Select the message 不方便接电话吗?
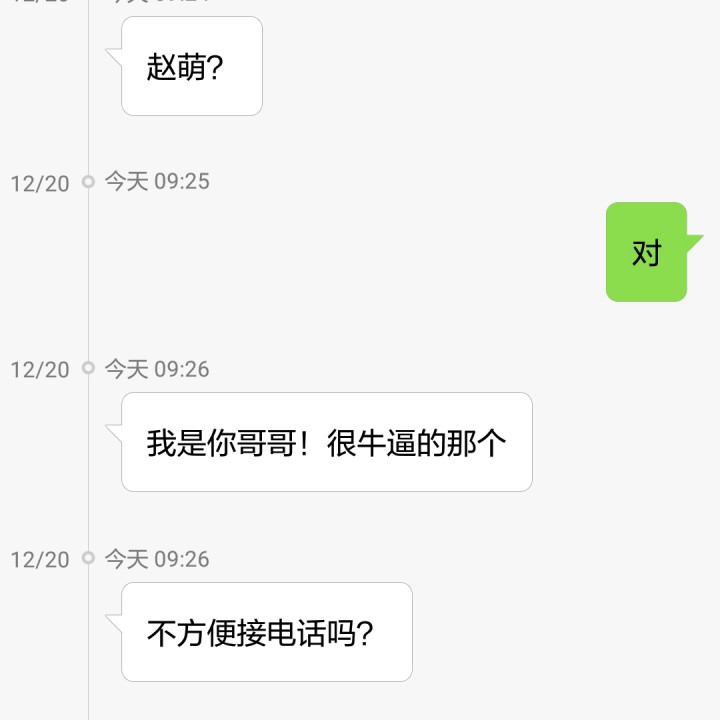Screen dimensions: 720x720 266,632
